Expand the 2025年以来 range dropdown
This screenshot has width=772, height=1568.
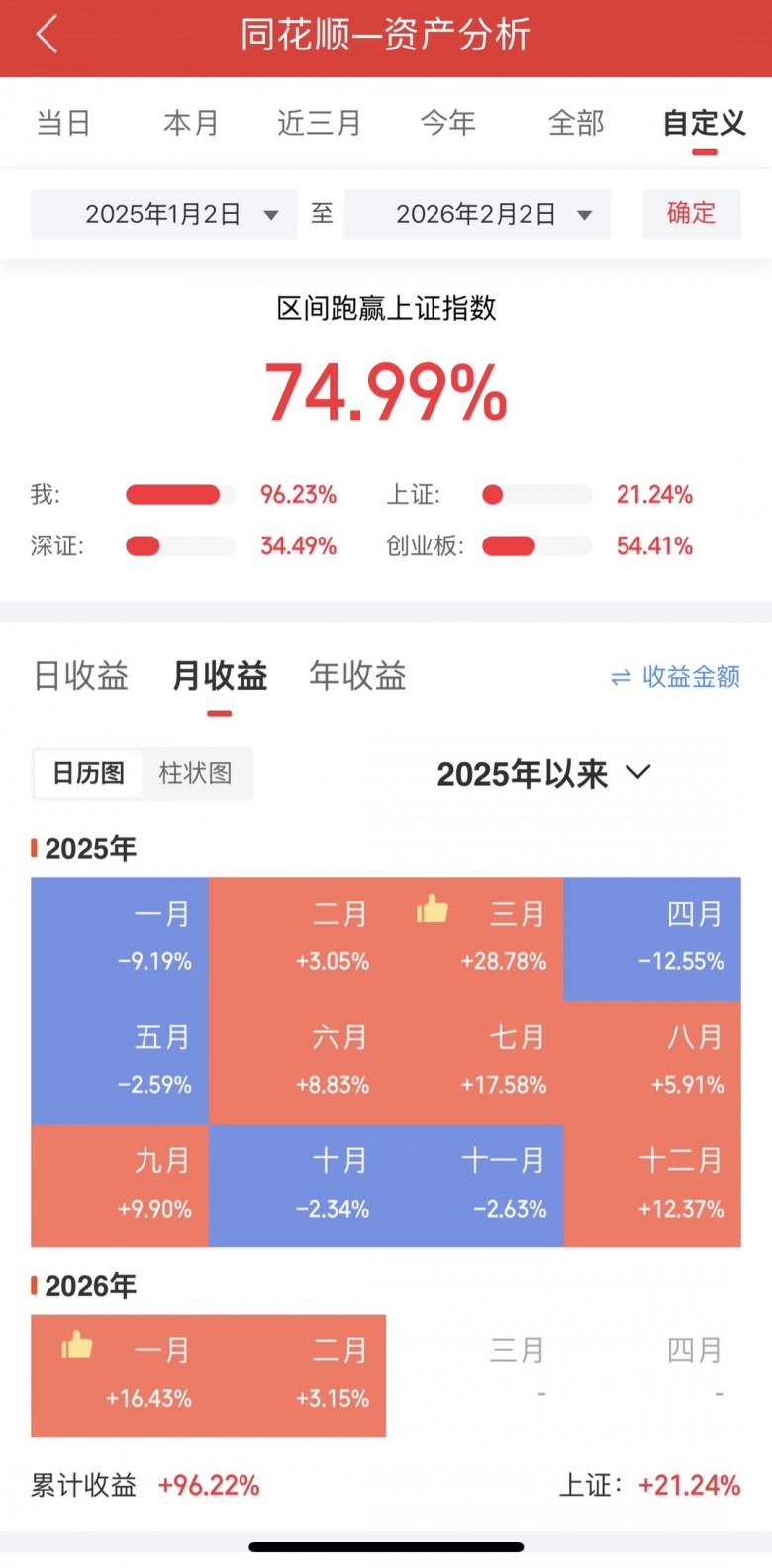click(542, 774)
